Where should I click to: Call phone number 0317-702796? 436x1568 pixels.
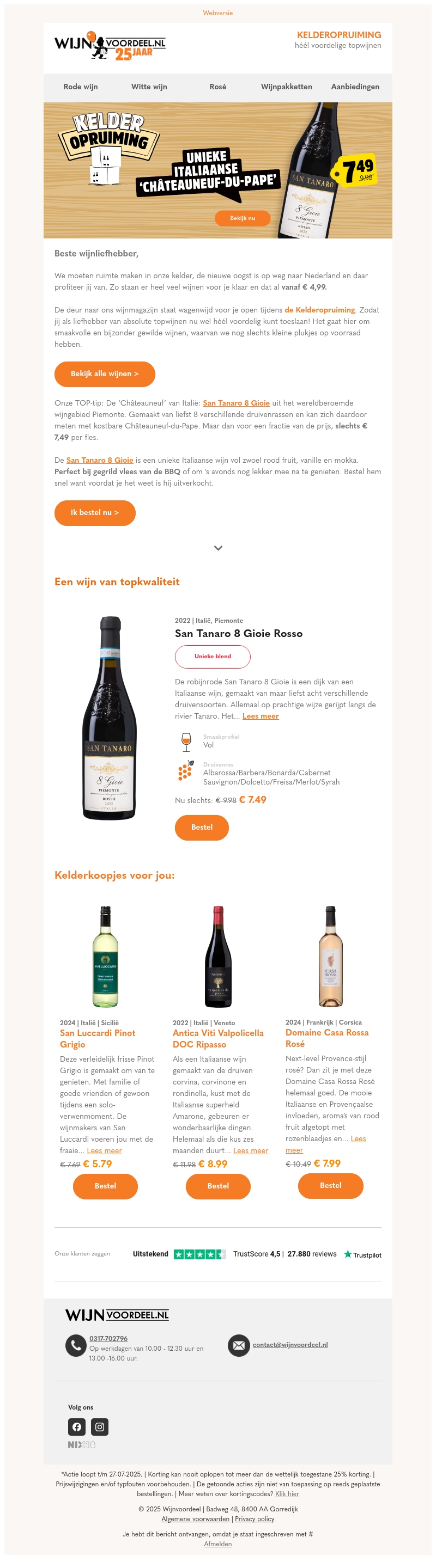point(108,1339)
